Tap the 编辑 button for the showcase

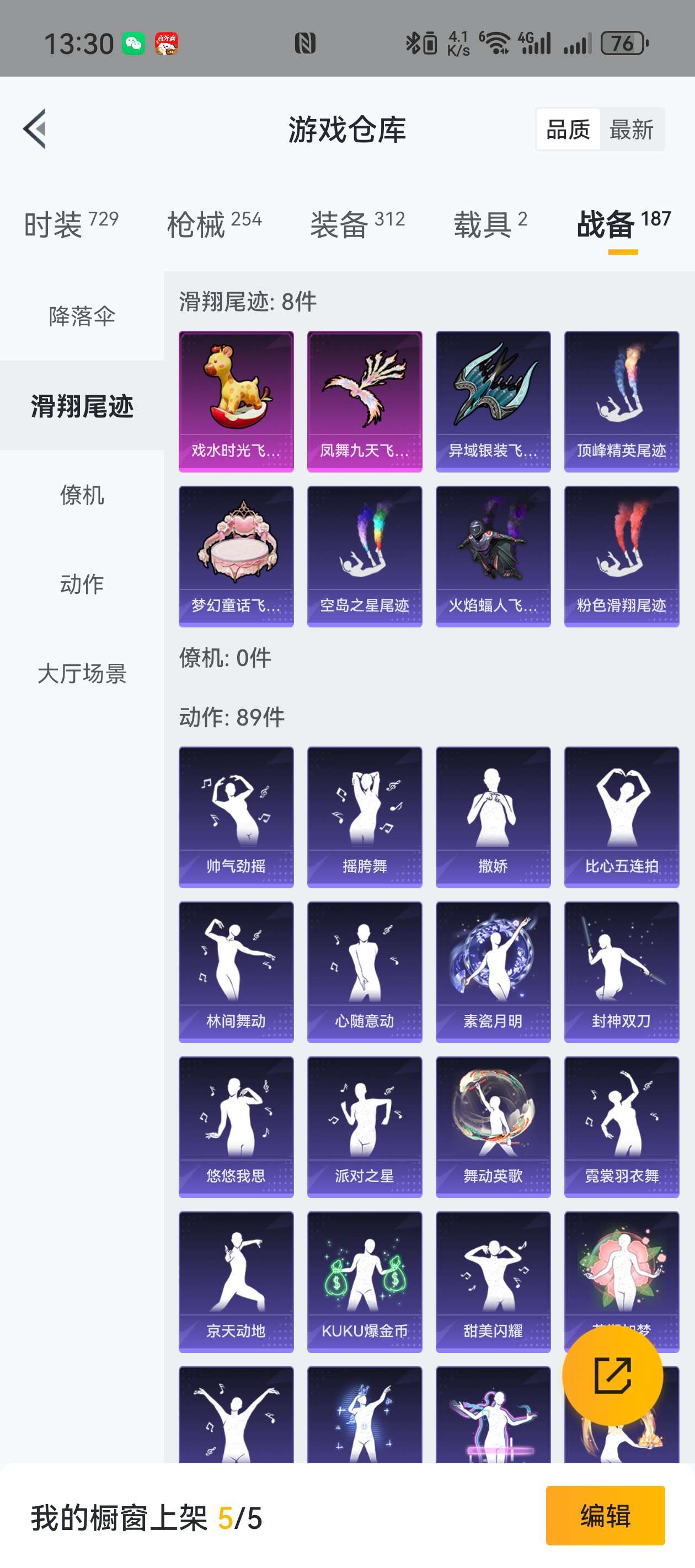[x=605, y=1515]
